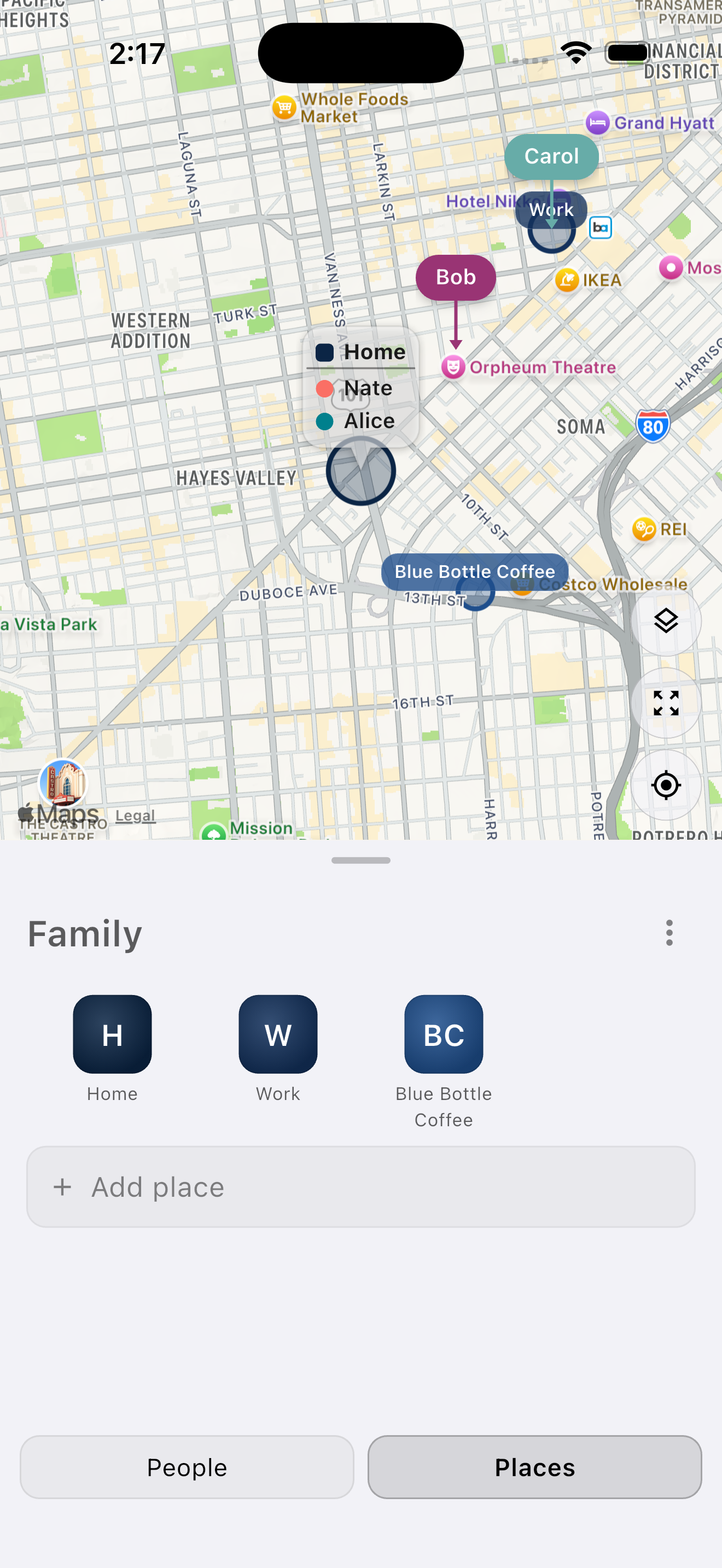Tap Carol's marker on the map
This screenshot has width=722, height=1568.
(551, 156)
